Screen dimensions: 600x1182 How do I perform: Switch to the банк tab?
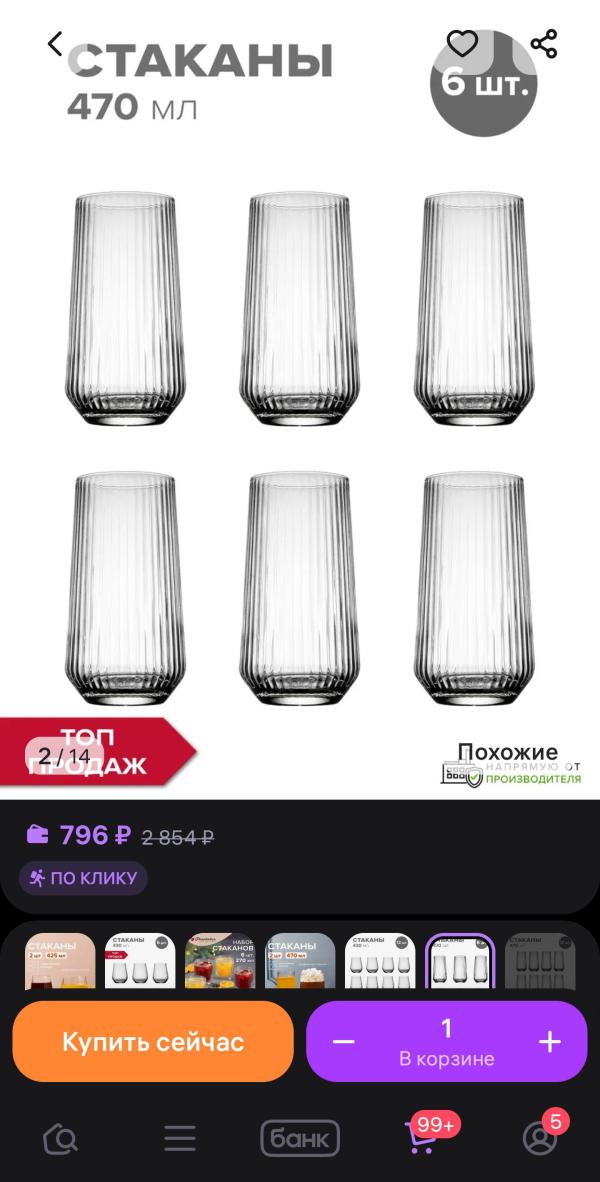pos(300,1138)
